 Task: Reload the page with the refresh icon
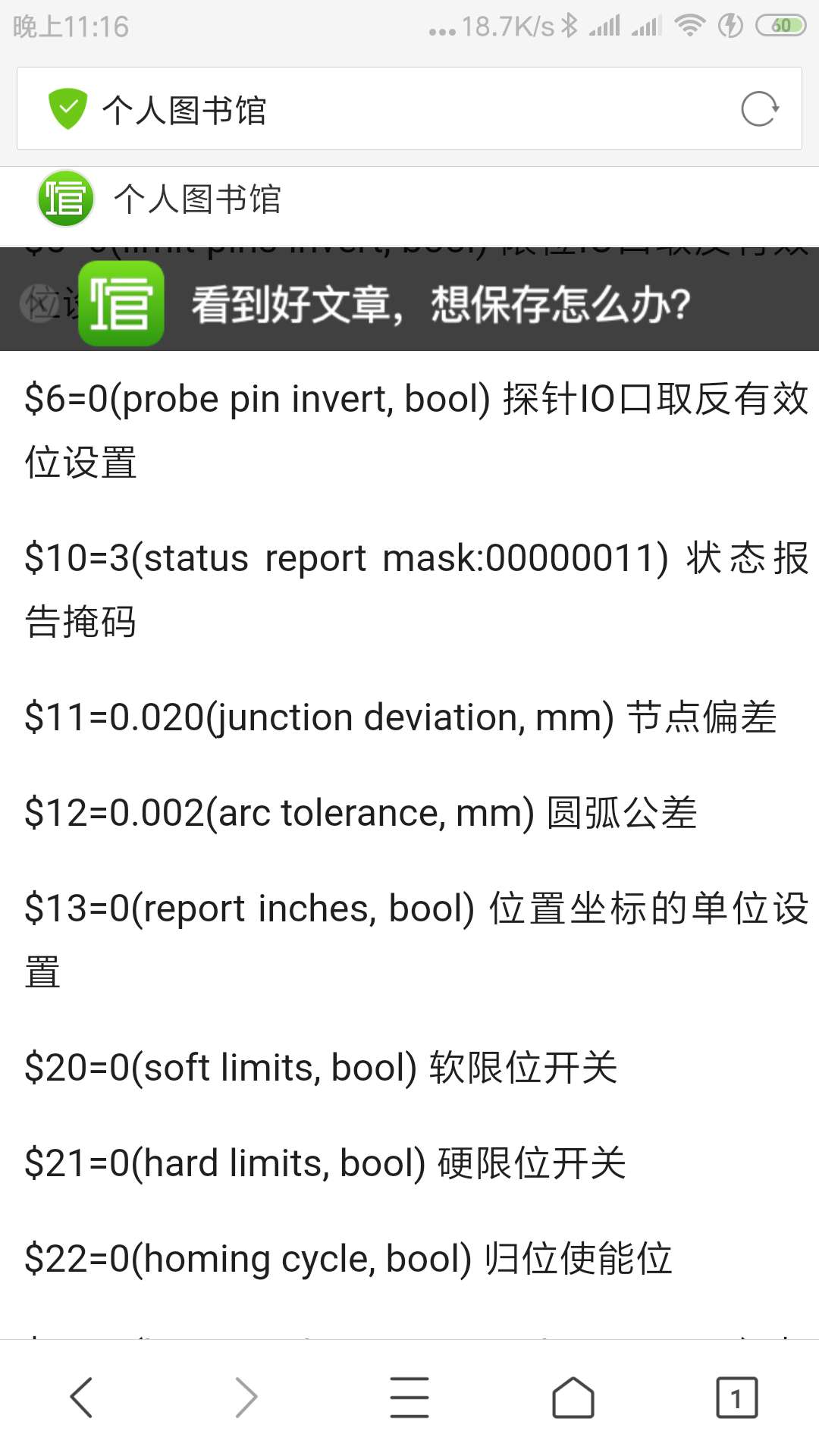point(760,109)
